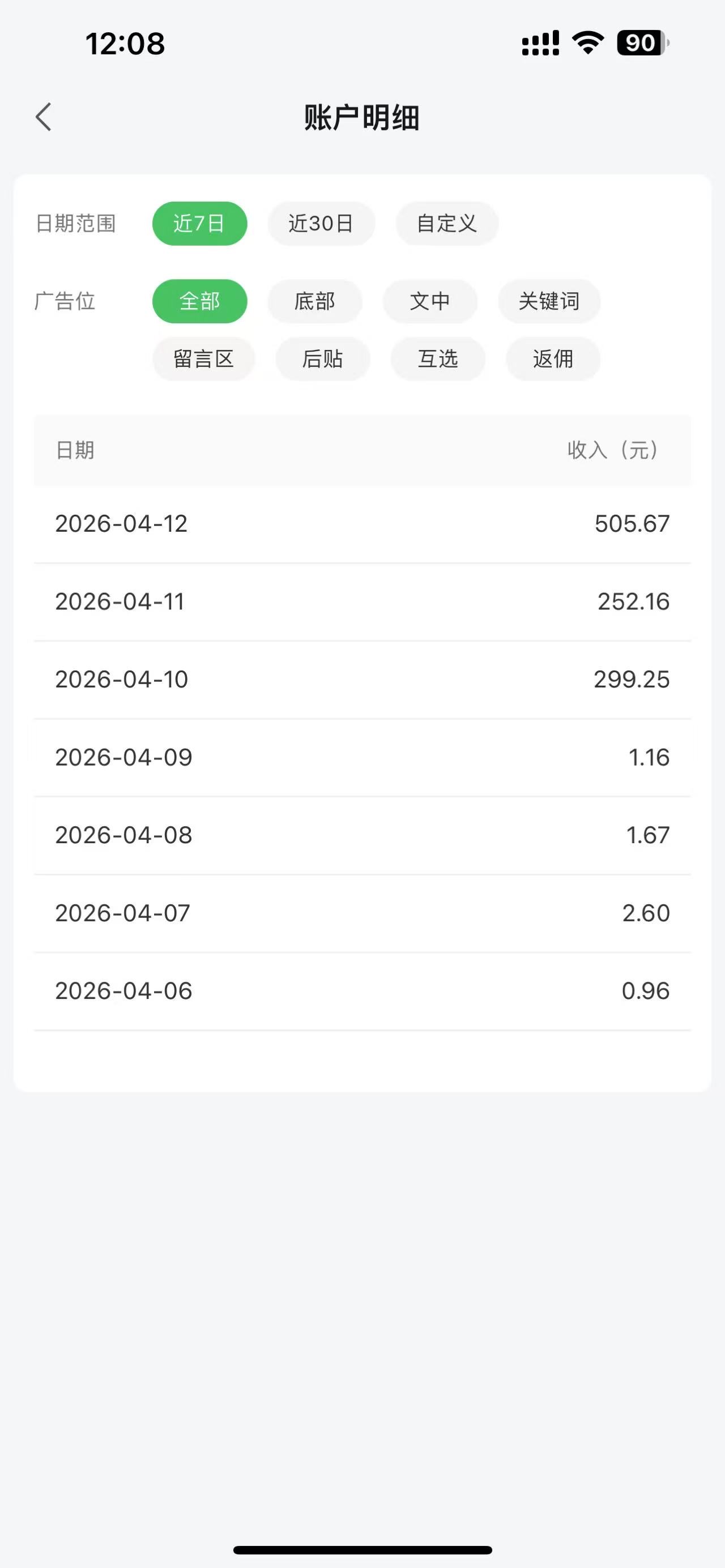Screen dimensions: 725x1568
Task: Filter income by 关键词 ads
Action: tap(549, 301)
